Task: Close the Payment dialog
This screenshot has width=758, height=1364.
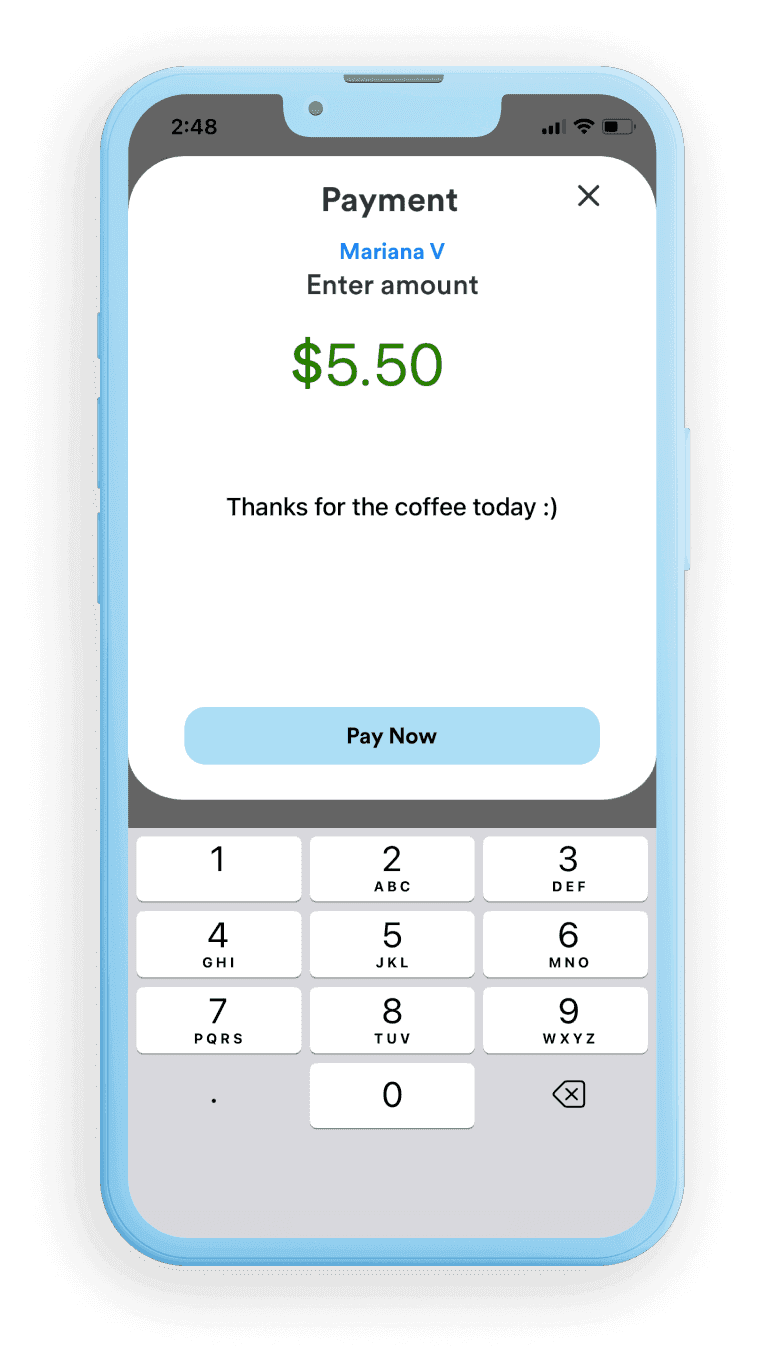Action: coord(588,196)
